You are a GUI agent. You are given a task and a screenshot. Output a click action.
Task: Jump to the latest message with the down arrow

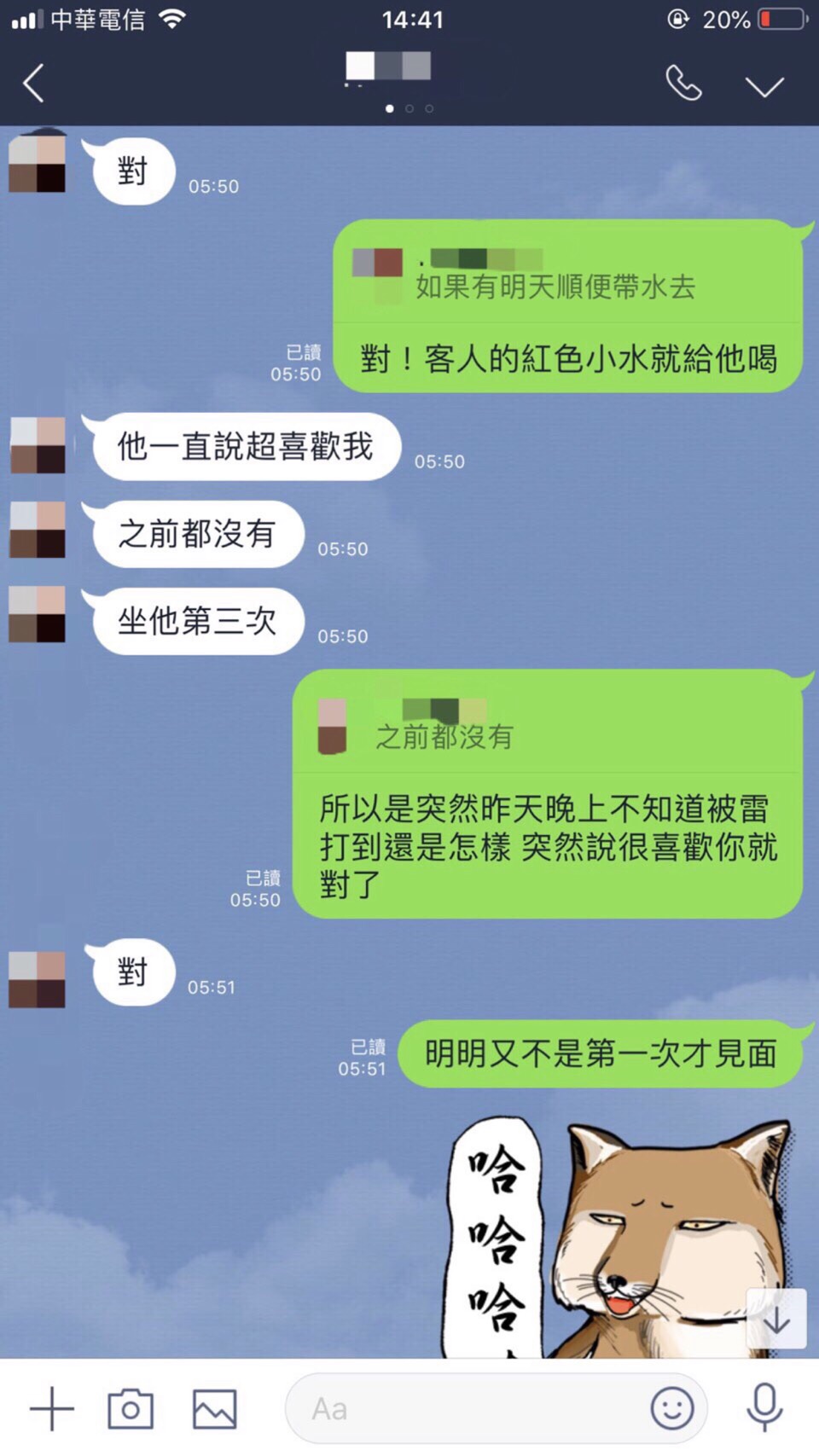pyautogui.click(x=776, y=1320)
